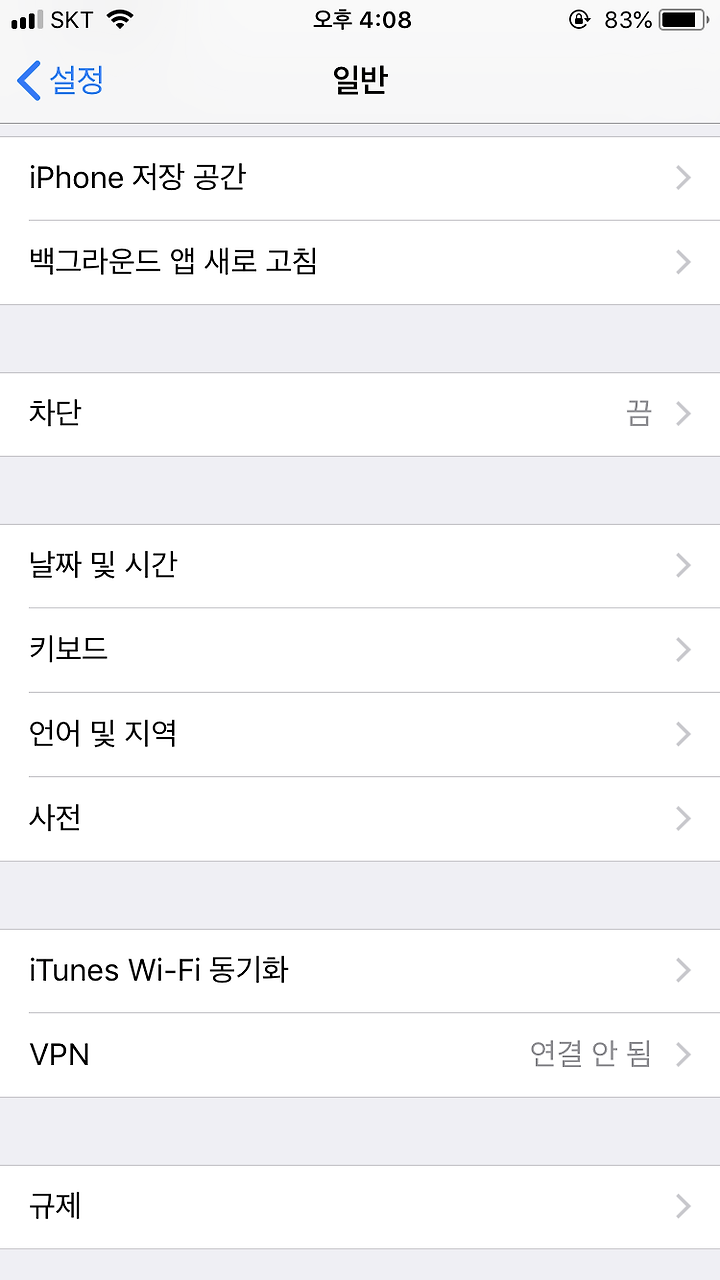Viewport: 720px width, 1280px height.
Task: Go back to 설정
Action: tap(61, 80)
